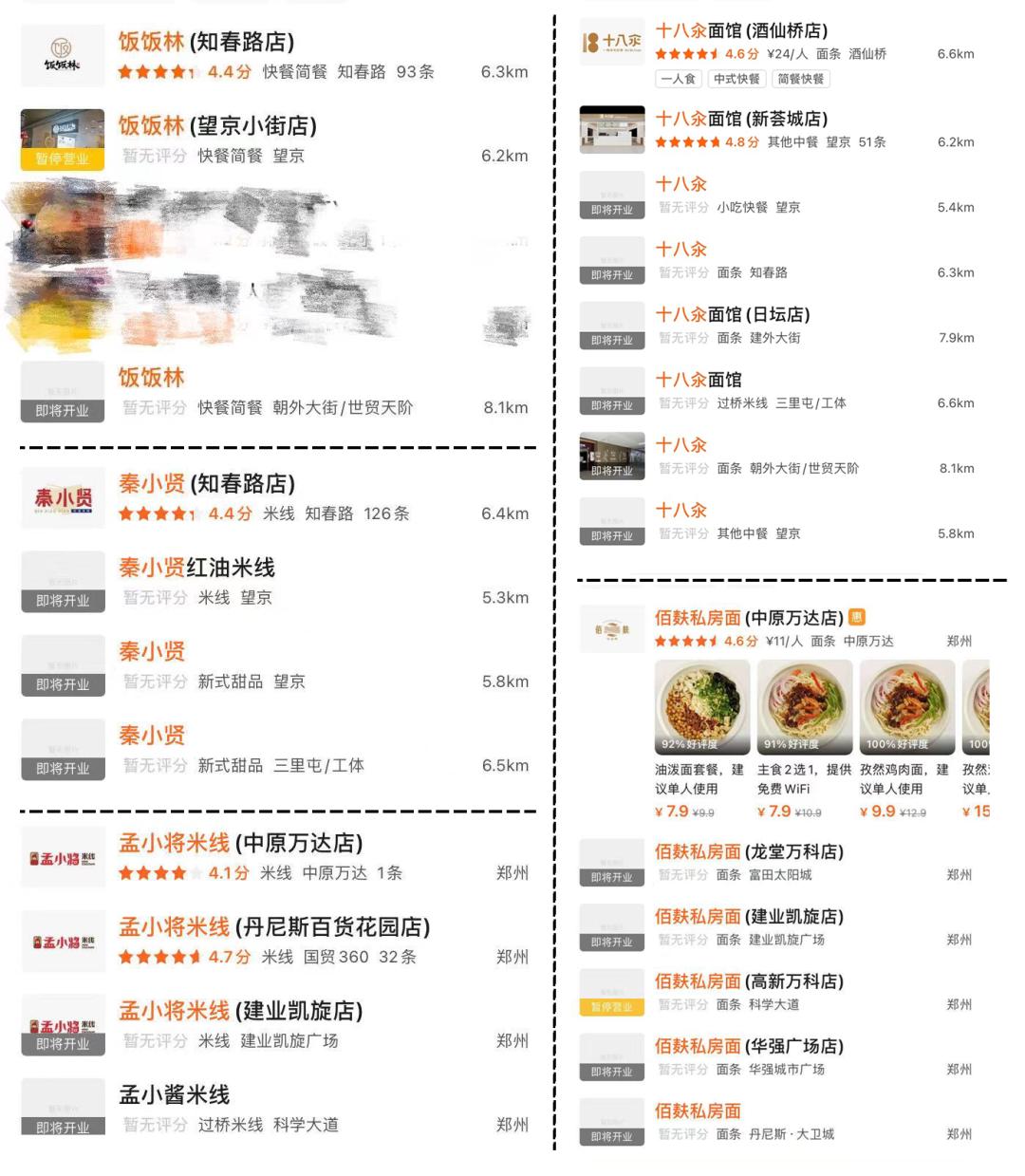
Task: Click the 十八朵 brand logo icon
Action: point(611,42)
